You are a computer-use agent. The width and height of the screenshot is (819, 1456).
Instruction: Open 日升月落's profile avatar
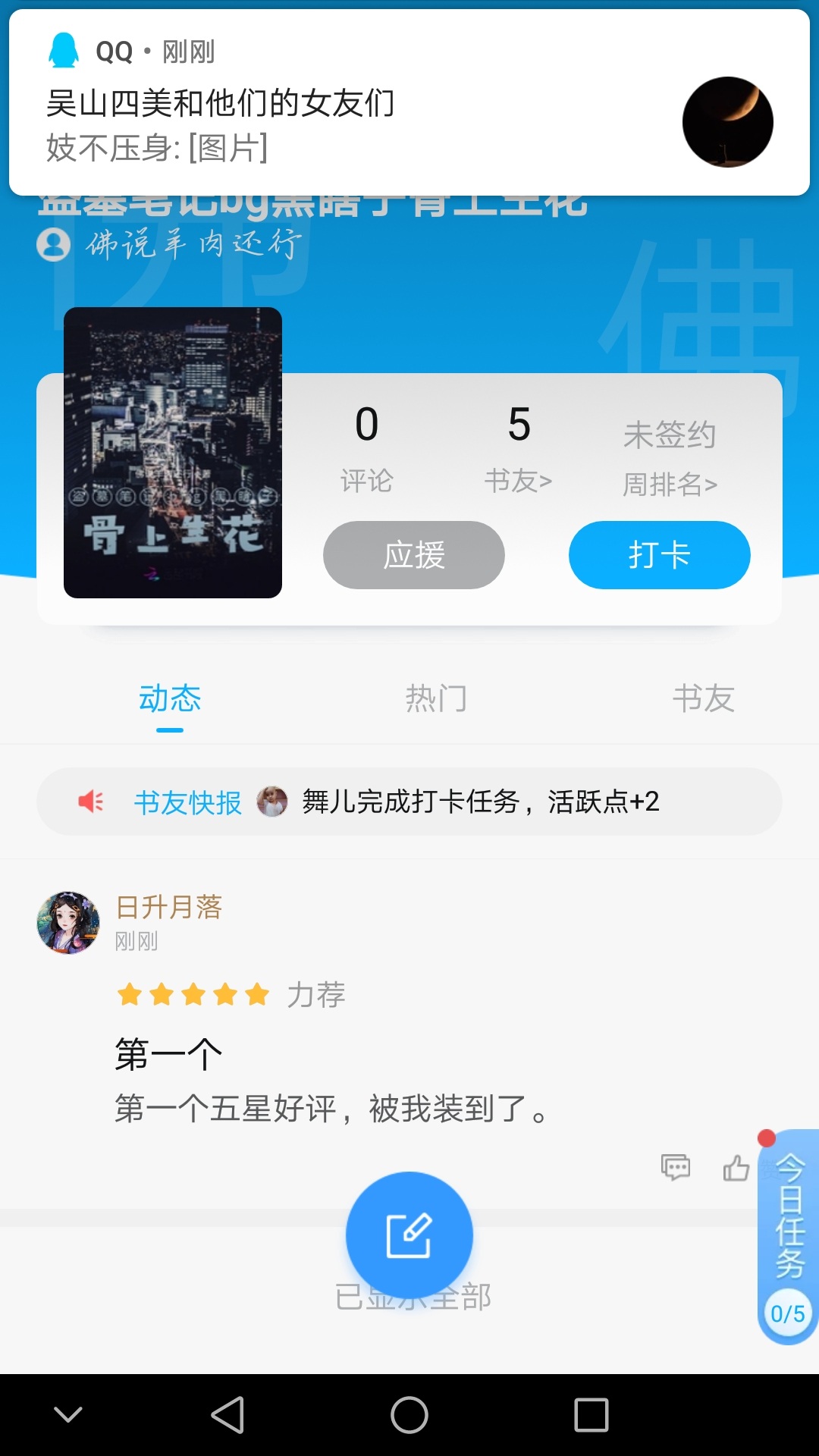(x=68, y=922)
